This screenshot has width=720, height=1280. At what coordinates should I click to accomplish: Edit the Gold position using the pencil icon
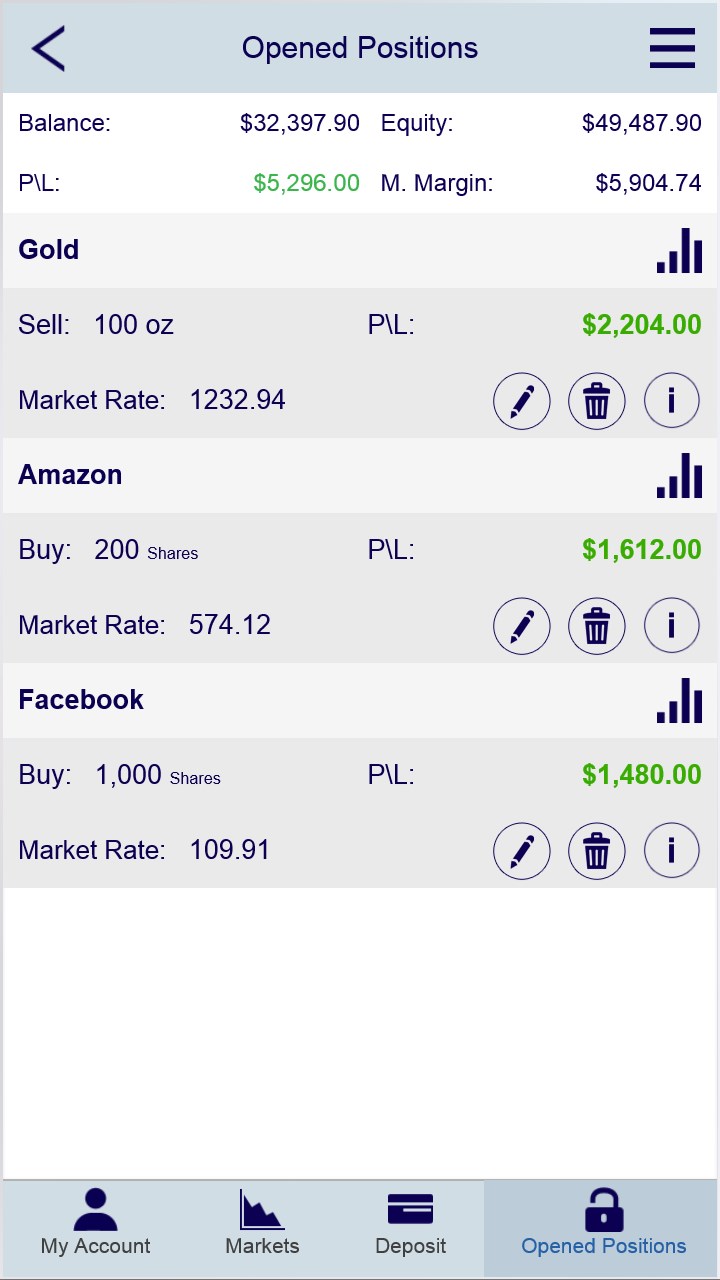521,401
